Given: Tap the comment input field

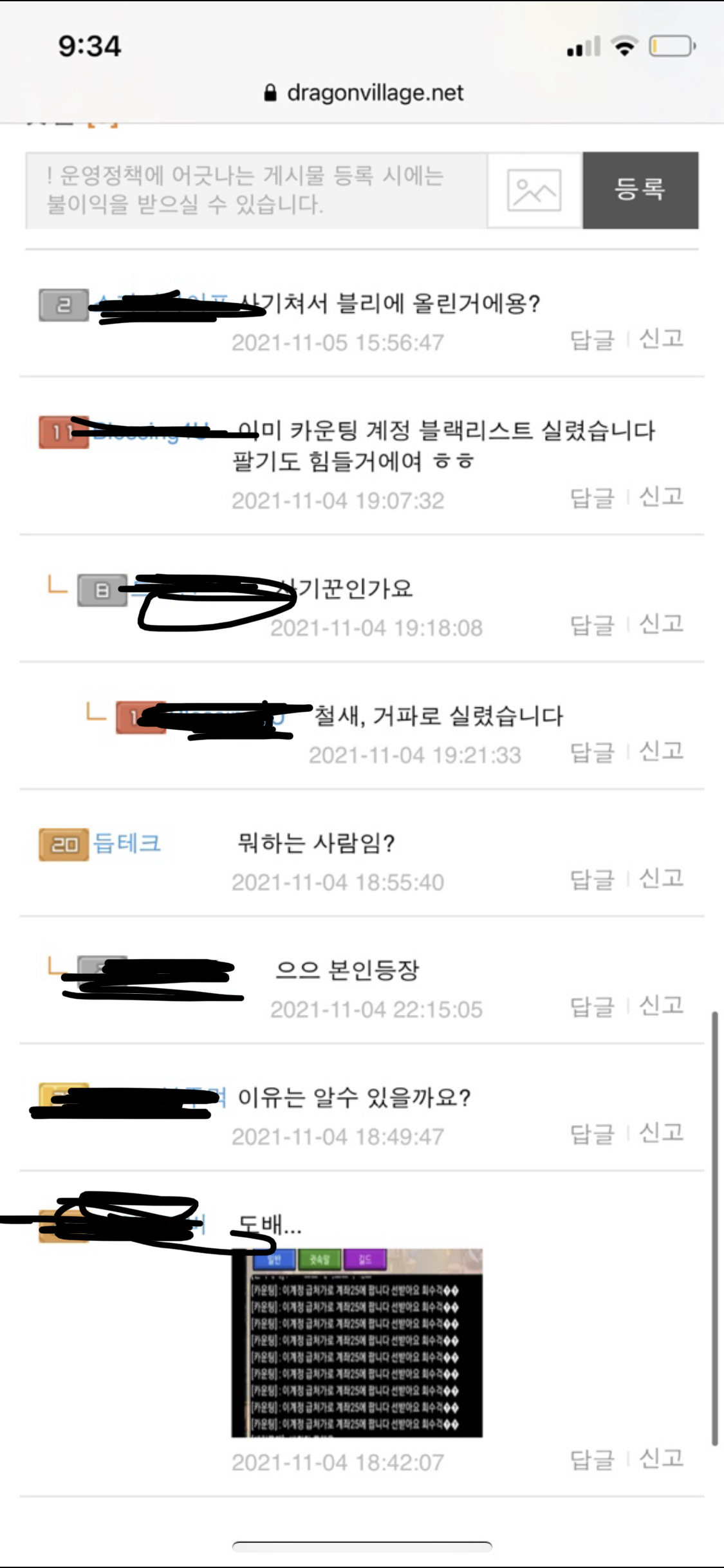Looking at the screenshot, I should click(256, 191).
